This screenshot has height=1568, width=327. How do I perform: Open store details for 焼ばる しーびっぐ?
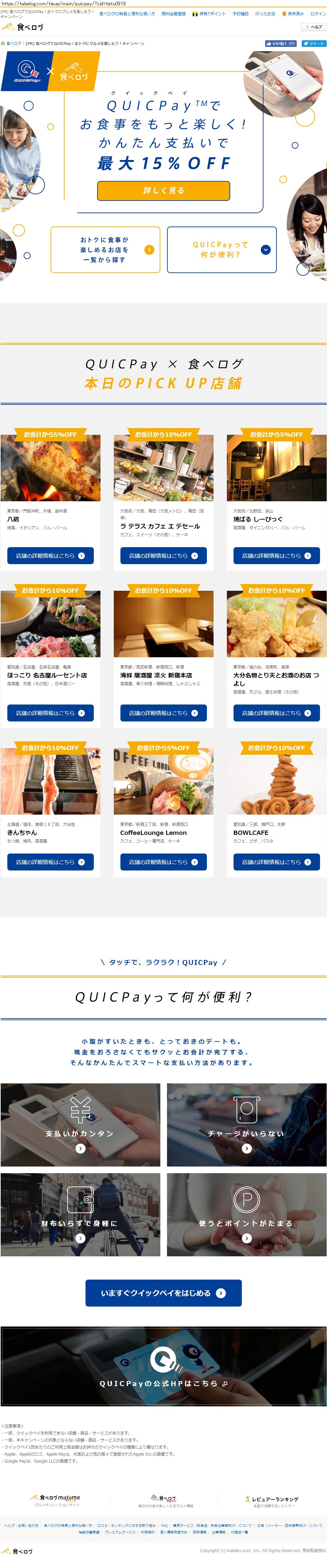coord(276,556)
